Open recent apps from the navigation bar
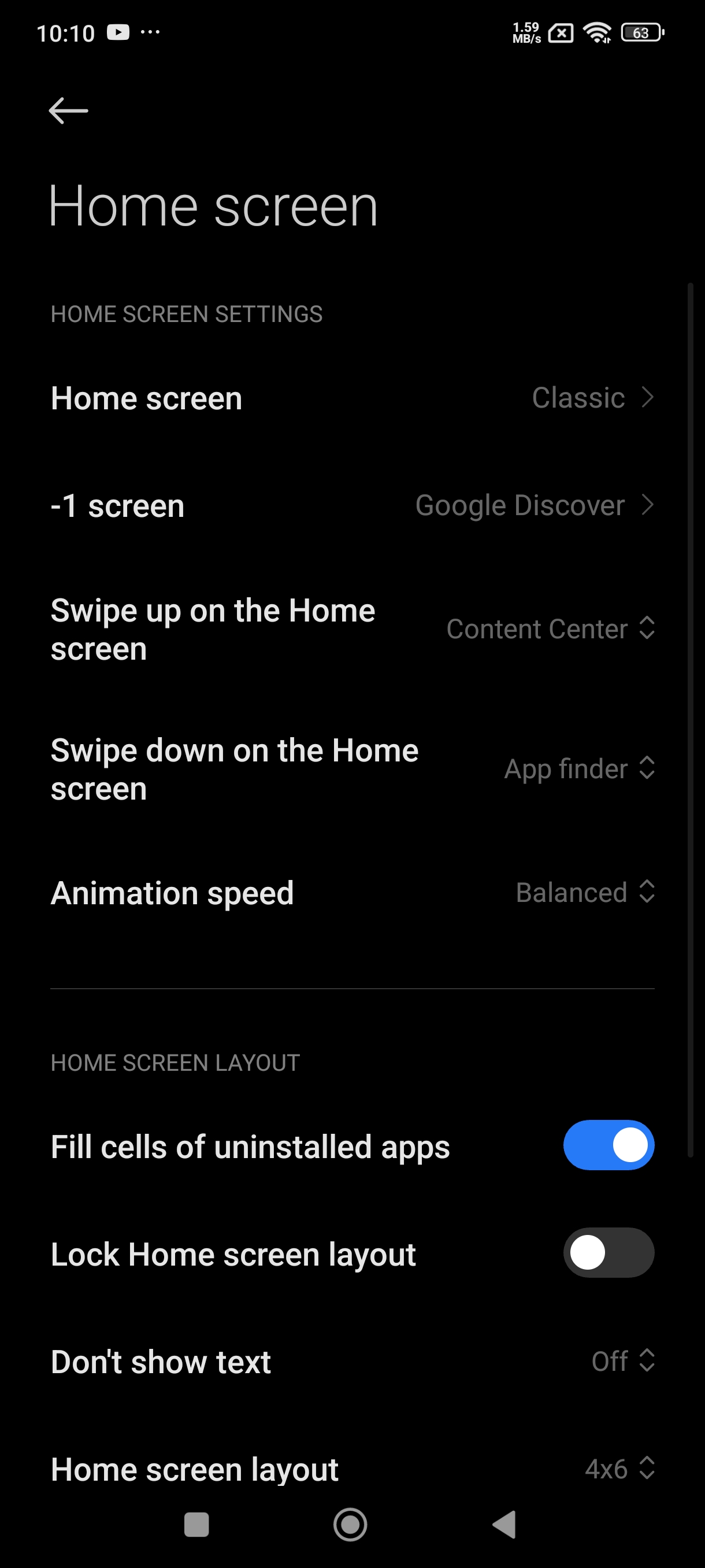The width and height of the screenshot is (705, 1568). click(196, 1524)
